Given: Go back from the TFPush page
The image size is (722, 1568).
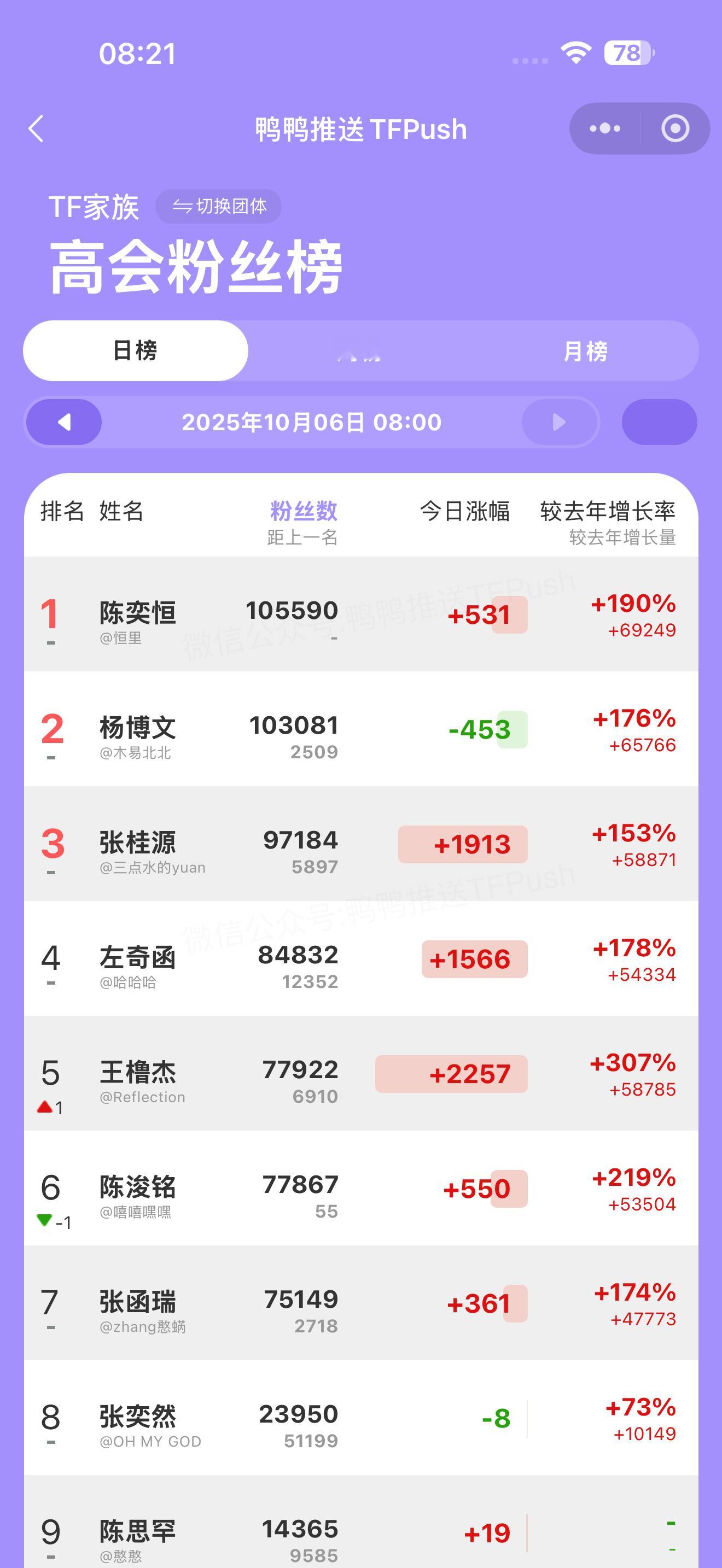Looking at the screenshot, I should coord(37,129).
